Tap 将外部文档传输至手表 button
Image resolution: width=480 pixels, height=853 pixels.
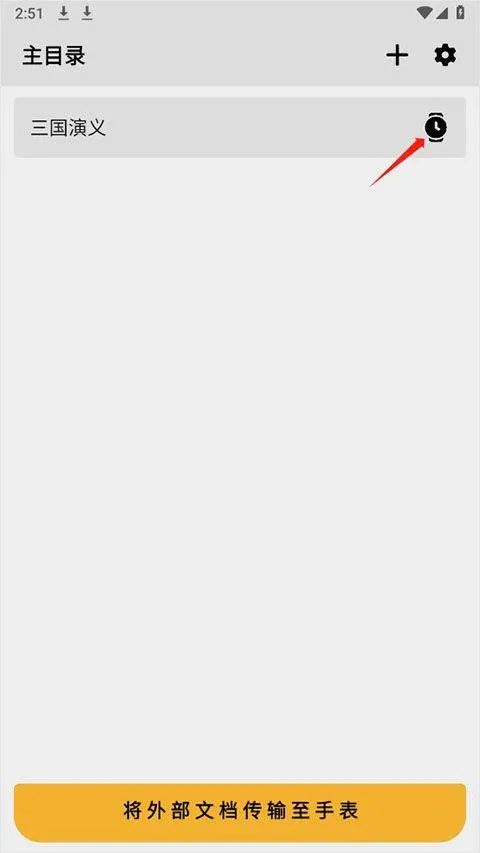pyautogui.click(x=239, y=812)
